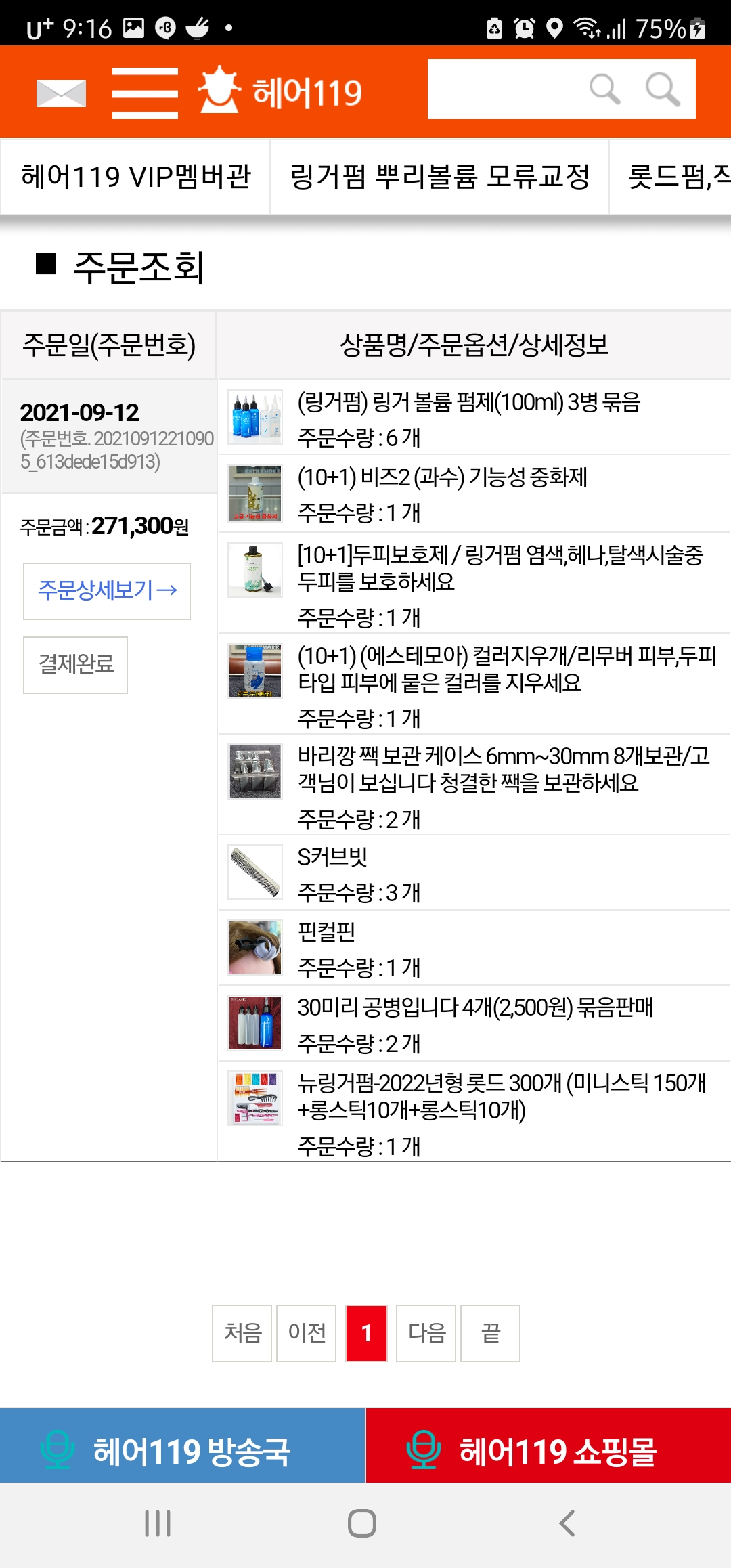
Task: Go to previous page with 이전
Action: tap(307, 1333)
